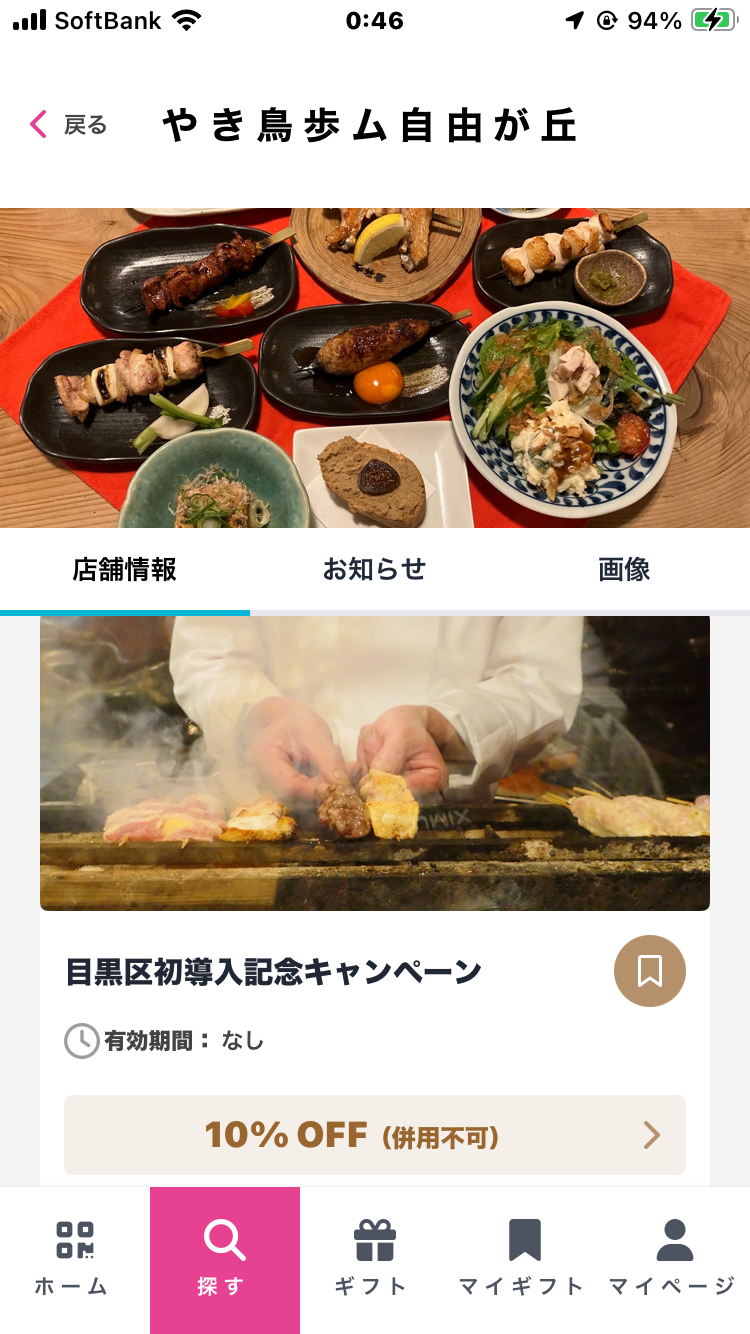Open the 探す search tab
The width and height of the screenshot is (750, 1334).
[225, 1258]
